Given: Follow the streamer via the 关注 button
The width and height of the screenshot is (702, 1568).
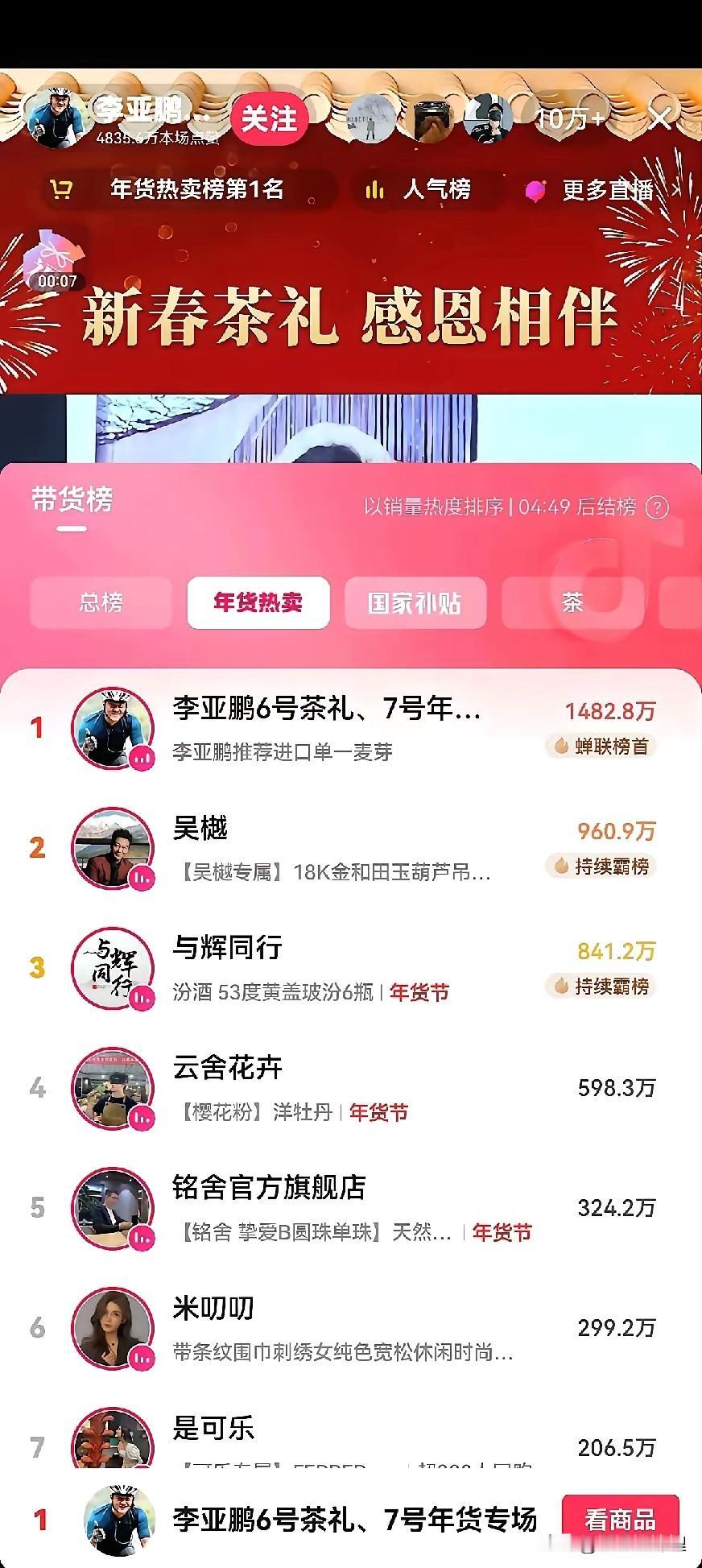Looking at the screenshot, I should pos(270,118).
